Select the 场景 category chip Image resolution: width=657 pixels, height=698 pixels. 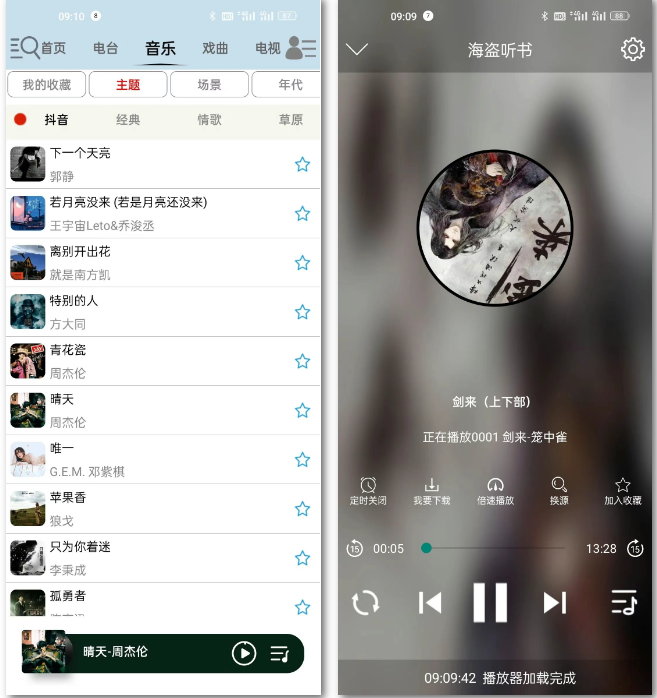pos(209,85)
